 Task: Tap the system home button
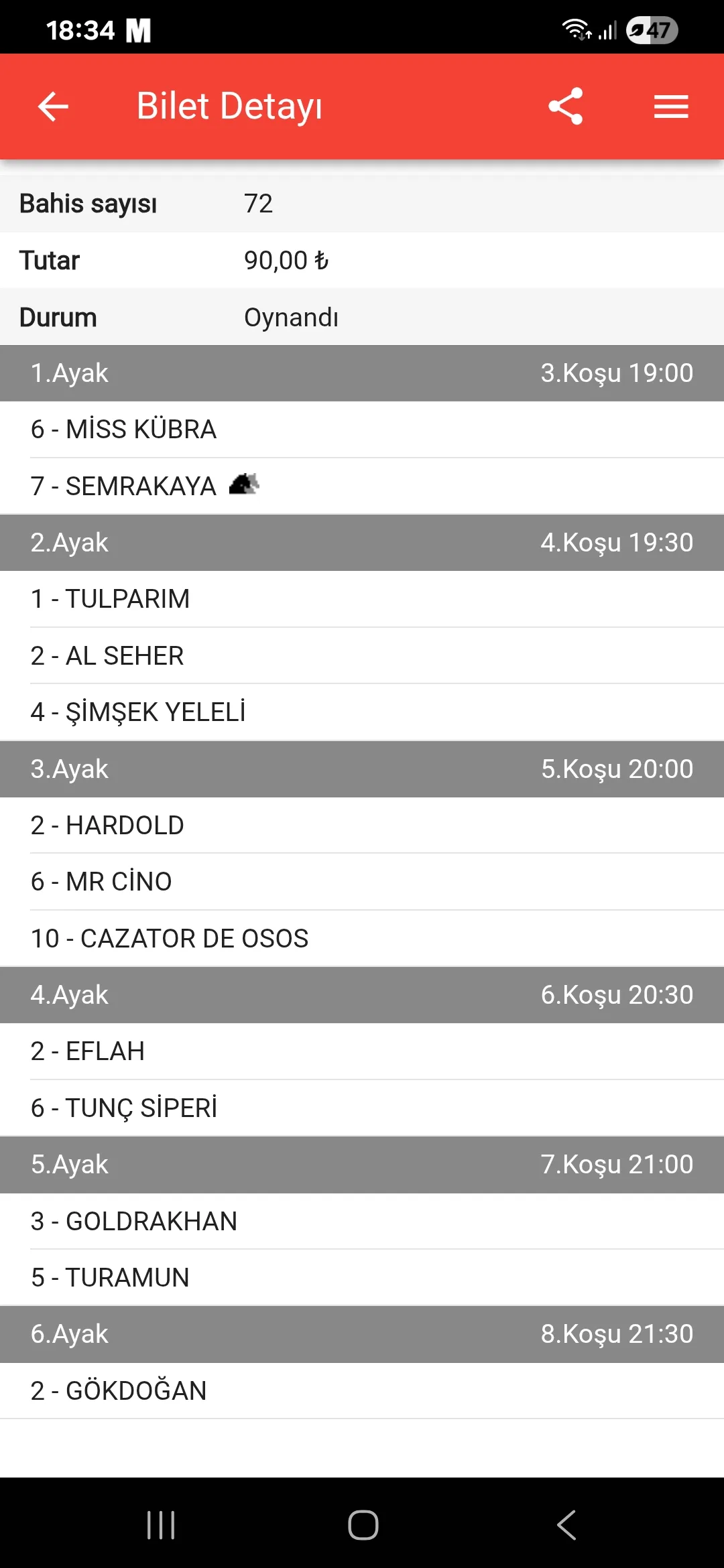[x=363, y=1525]
